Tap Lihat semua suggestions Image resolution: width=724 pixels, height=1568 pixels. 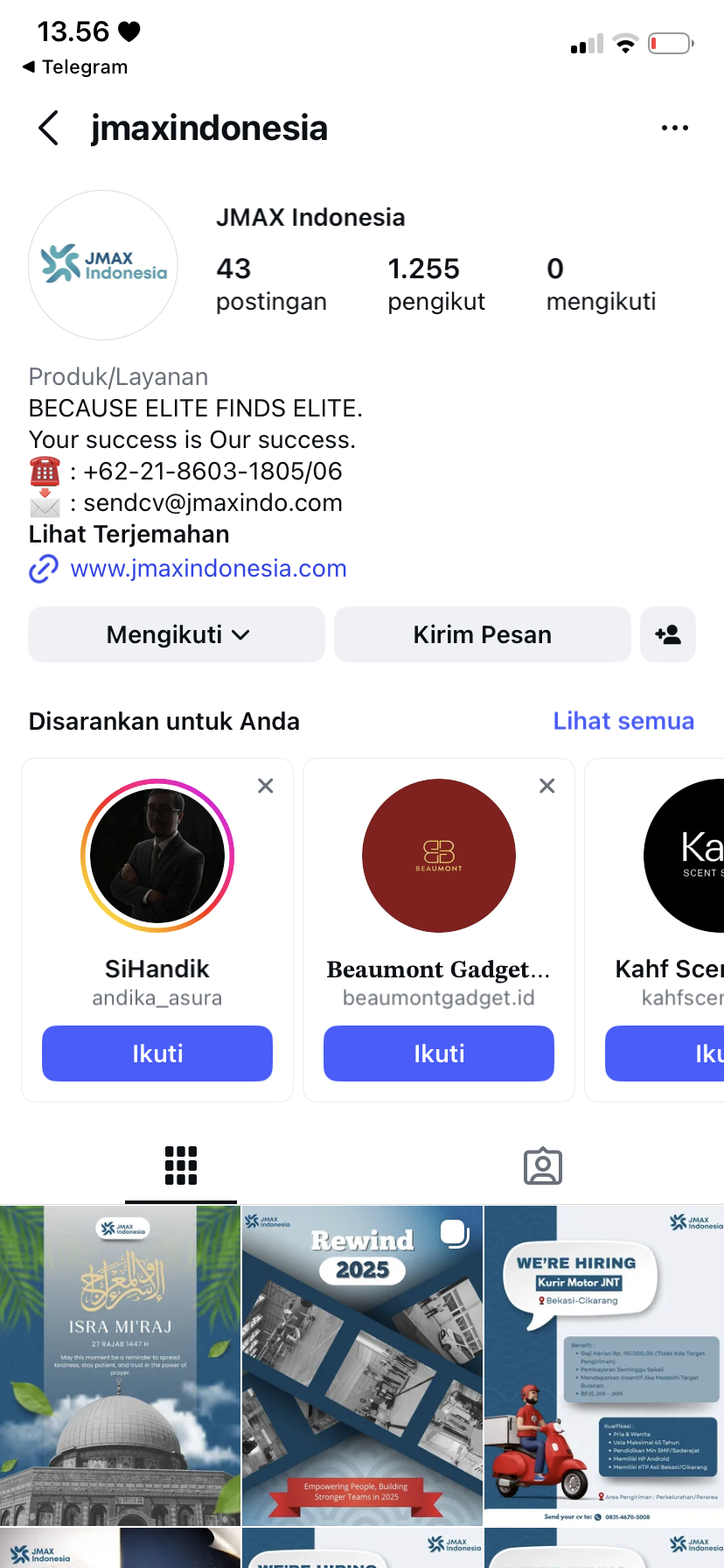(623, 721)
